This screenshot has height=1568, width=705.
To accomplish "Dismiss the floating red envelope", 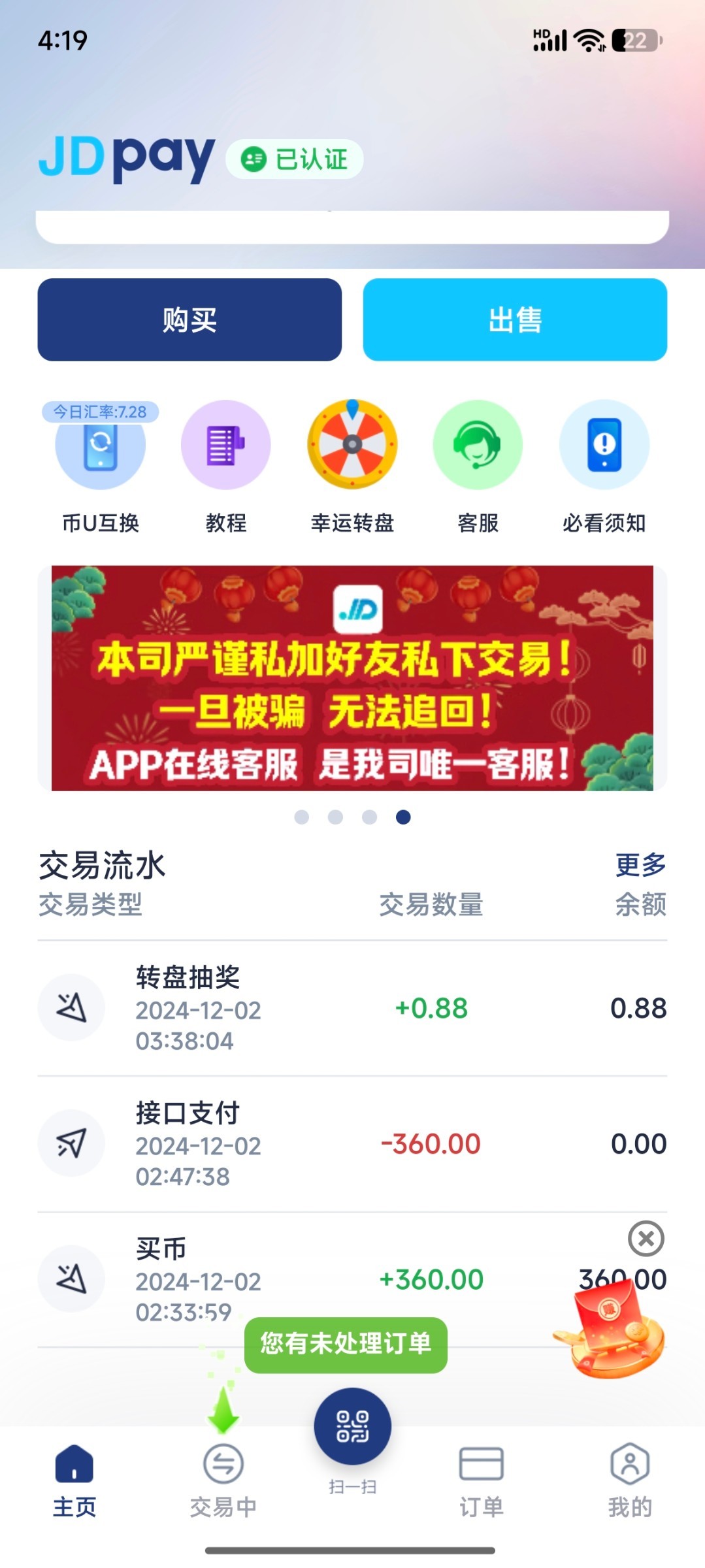I will [646, 1238].
